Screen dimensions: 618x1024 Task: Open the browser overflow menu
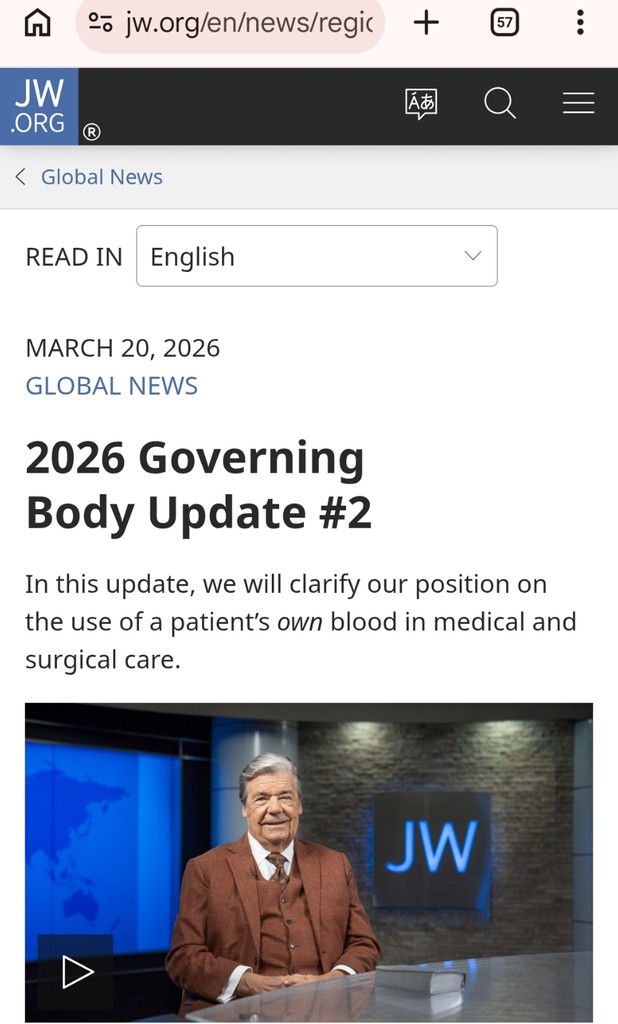[x=580, y=23]
